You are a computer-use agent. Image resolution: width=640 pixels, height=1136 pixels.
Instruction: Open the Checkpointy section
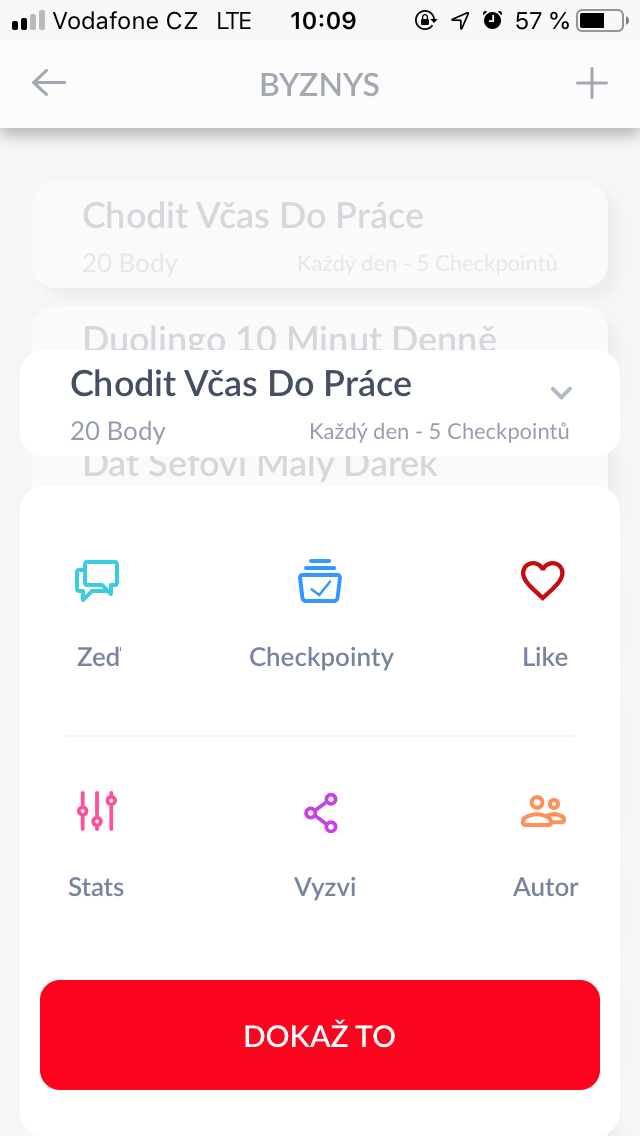pos(321,606)
